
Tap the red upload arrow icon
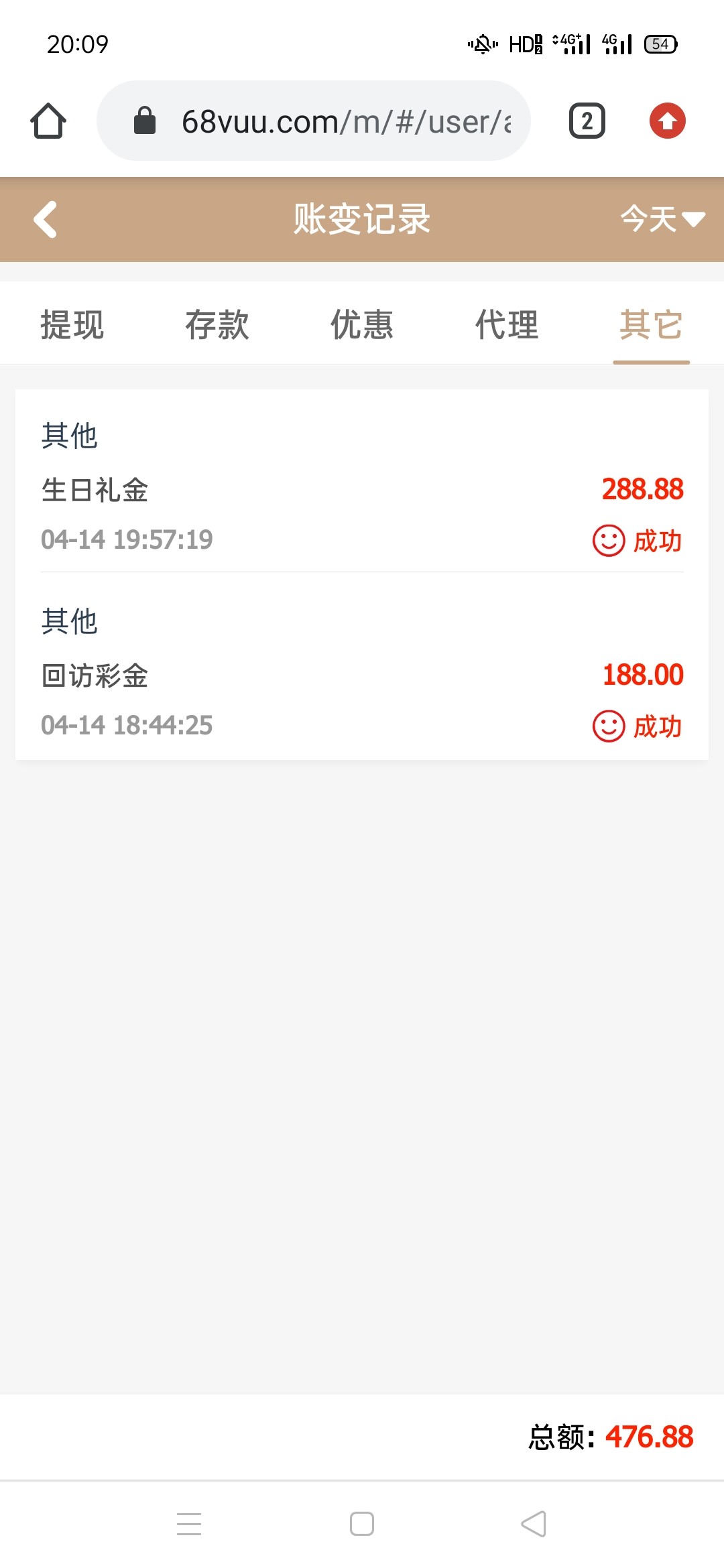[667, 121]
